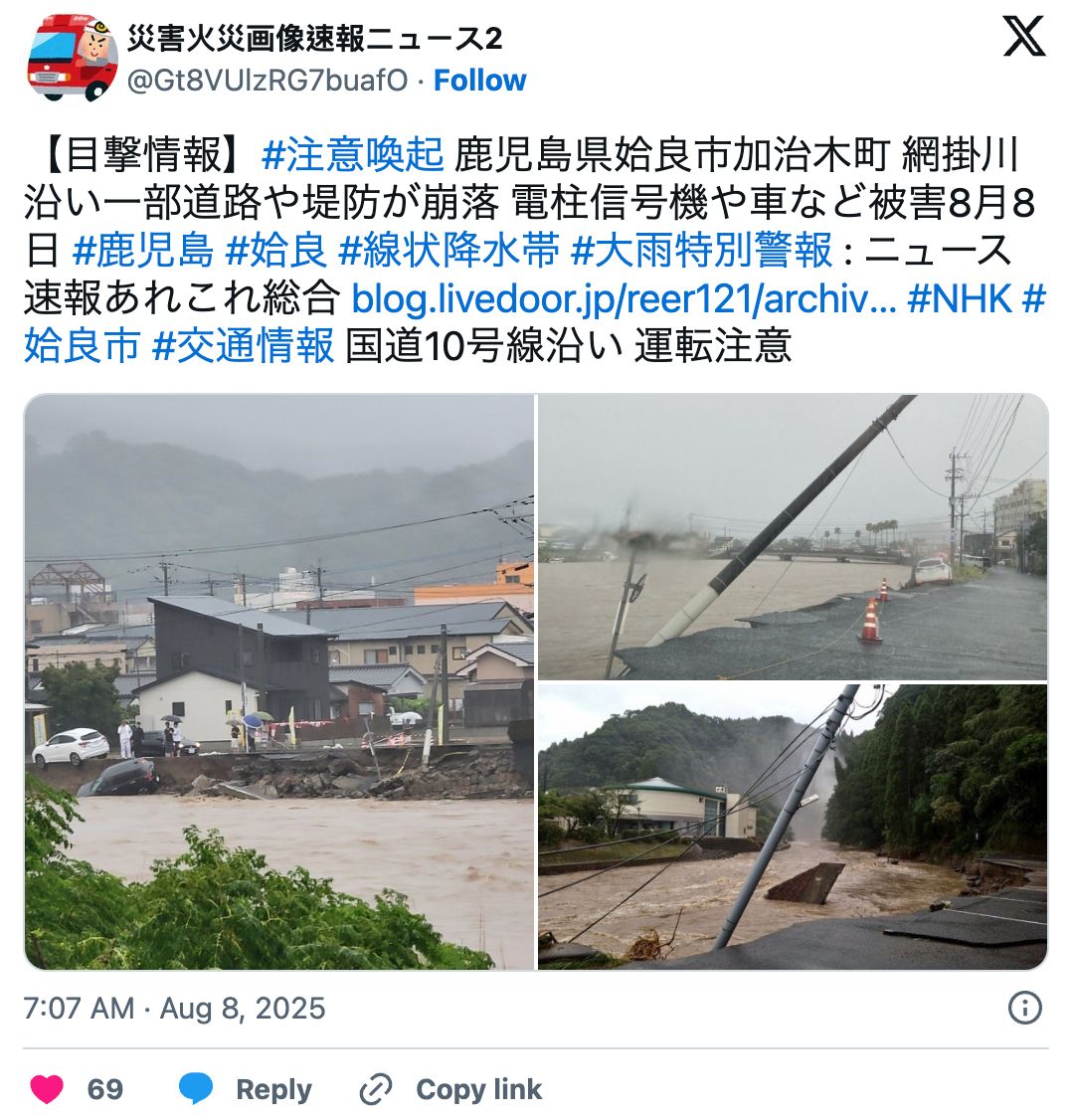The image size is (1074, 1120).
Task: View the leaning pole with cones photo
Action: pyautogui.click(x=793, y=537)
